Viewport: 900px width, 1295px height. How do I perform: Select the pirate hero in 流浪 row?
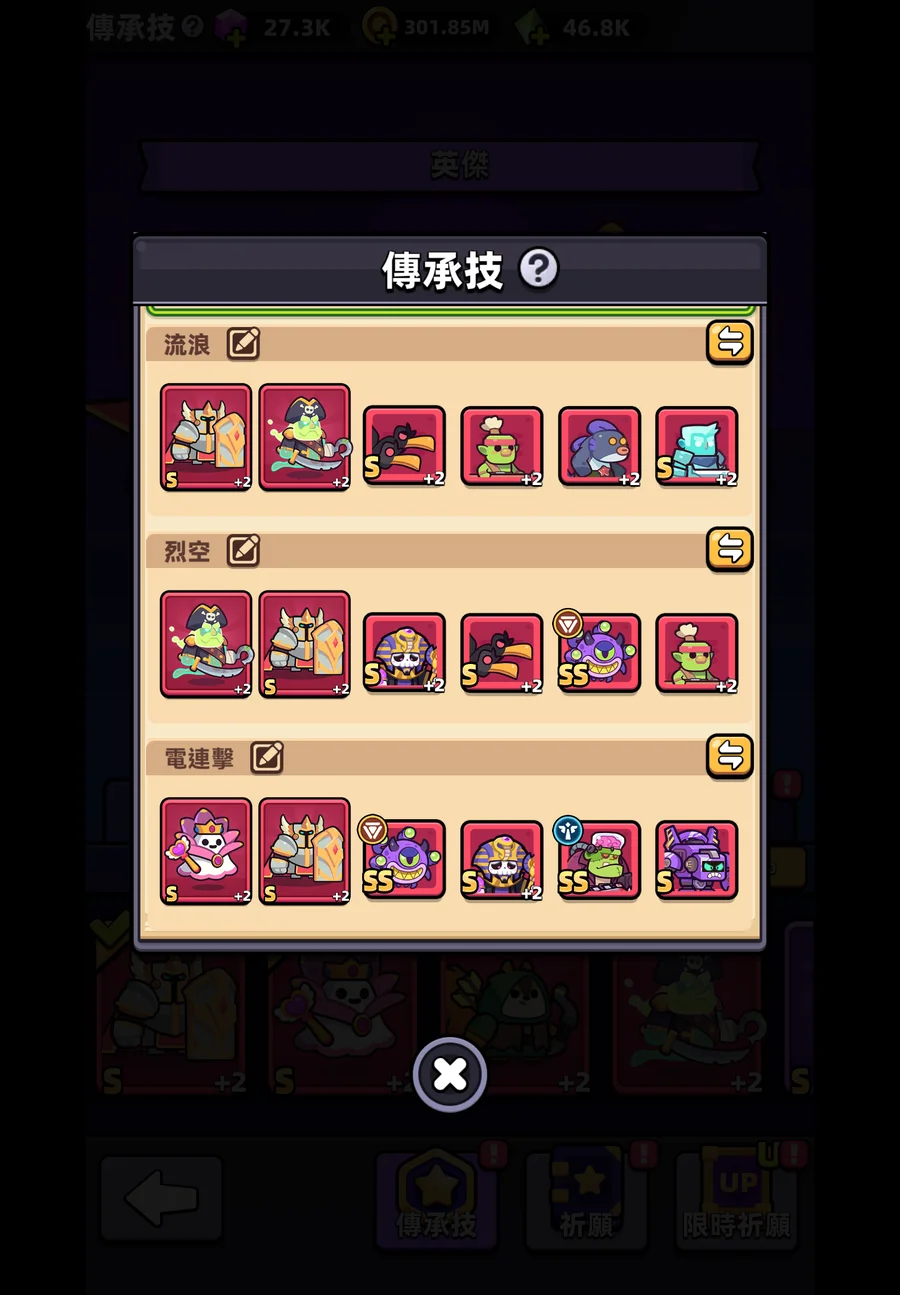point(305,437)
